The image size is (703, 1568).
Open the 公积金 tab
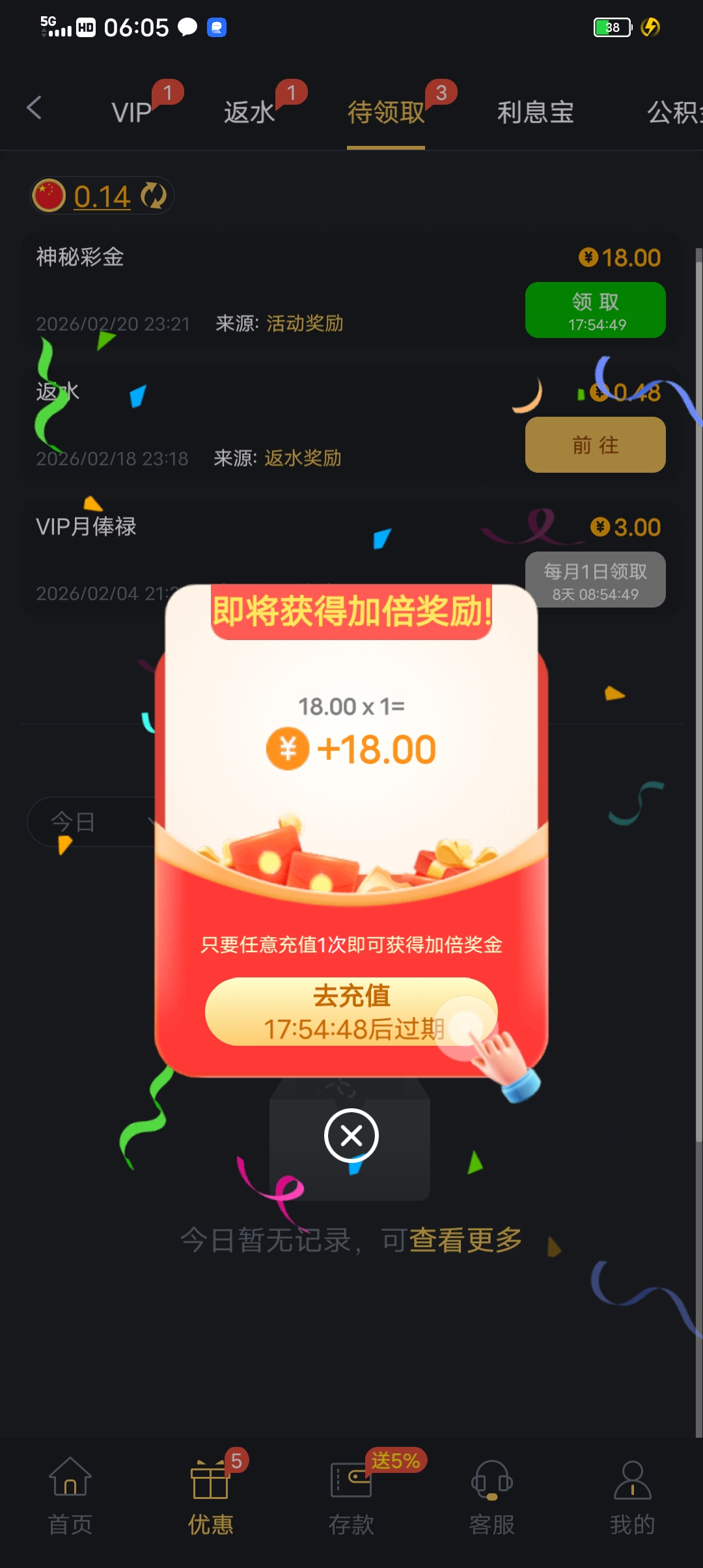(674, 112)
